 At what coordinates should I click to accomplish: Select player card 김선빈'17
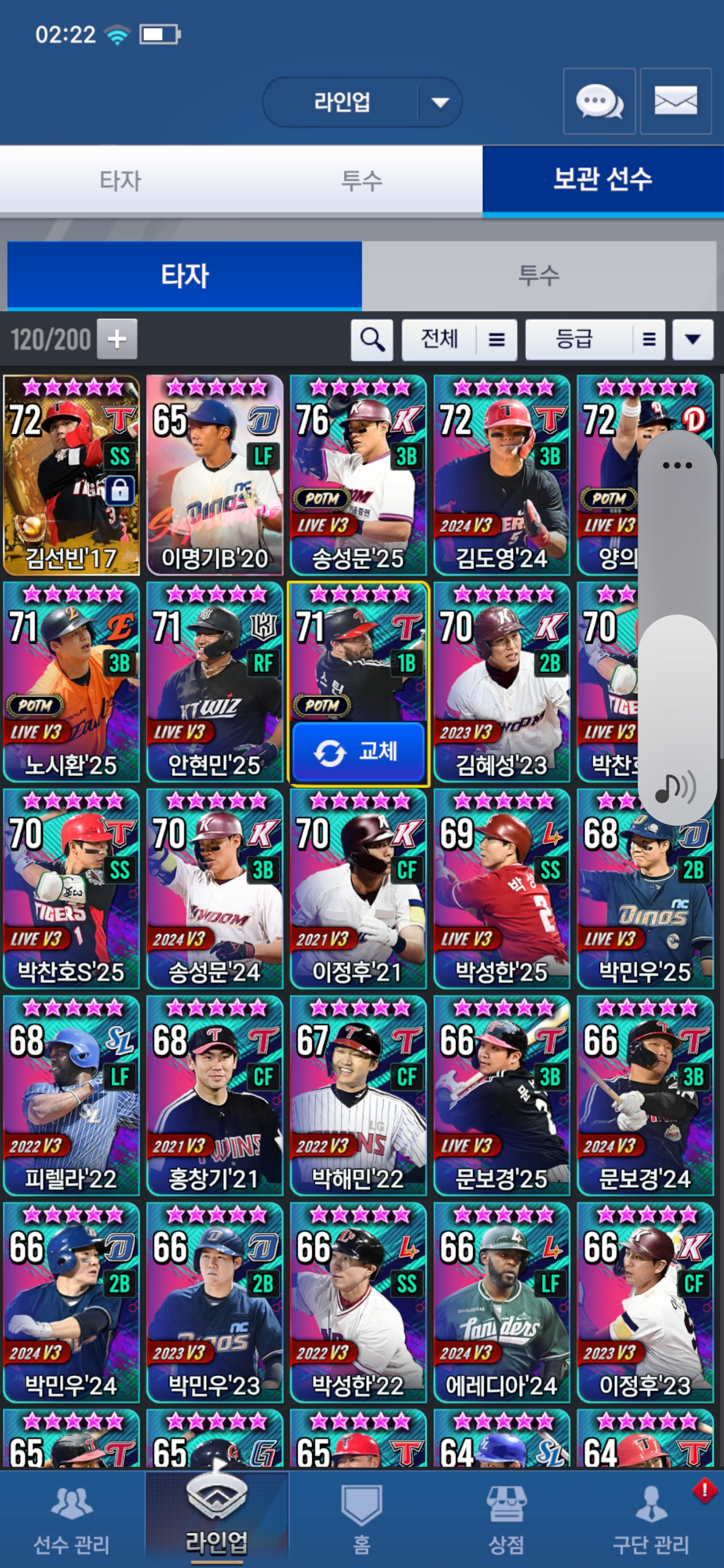(71, 475)
